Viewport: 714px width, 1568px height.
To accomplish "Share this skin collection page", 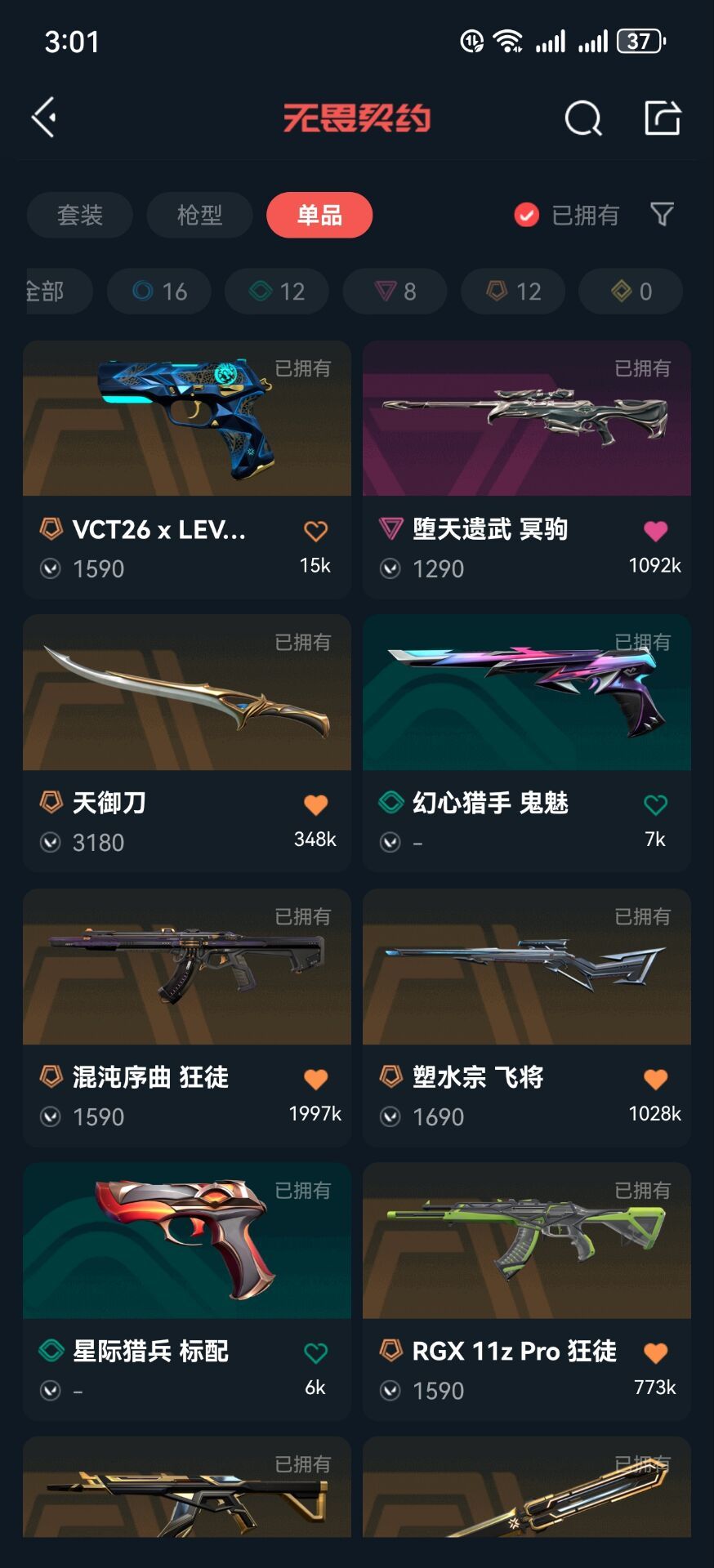I will point(662,118).
